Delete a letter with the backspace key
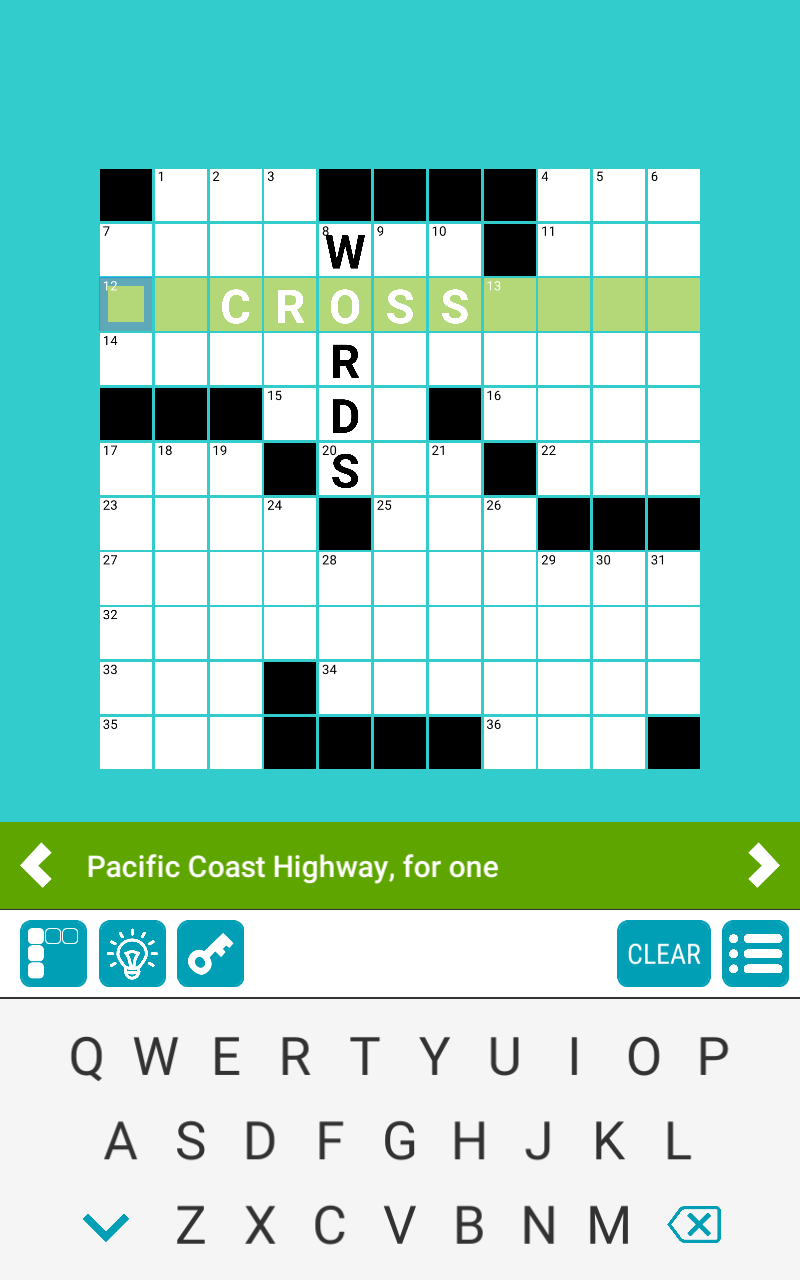 pyautogui.click(x=694, y=1224)
